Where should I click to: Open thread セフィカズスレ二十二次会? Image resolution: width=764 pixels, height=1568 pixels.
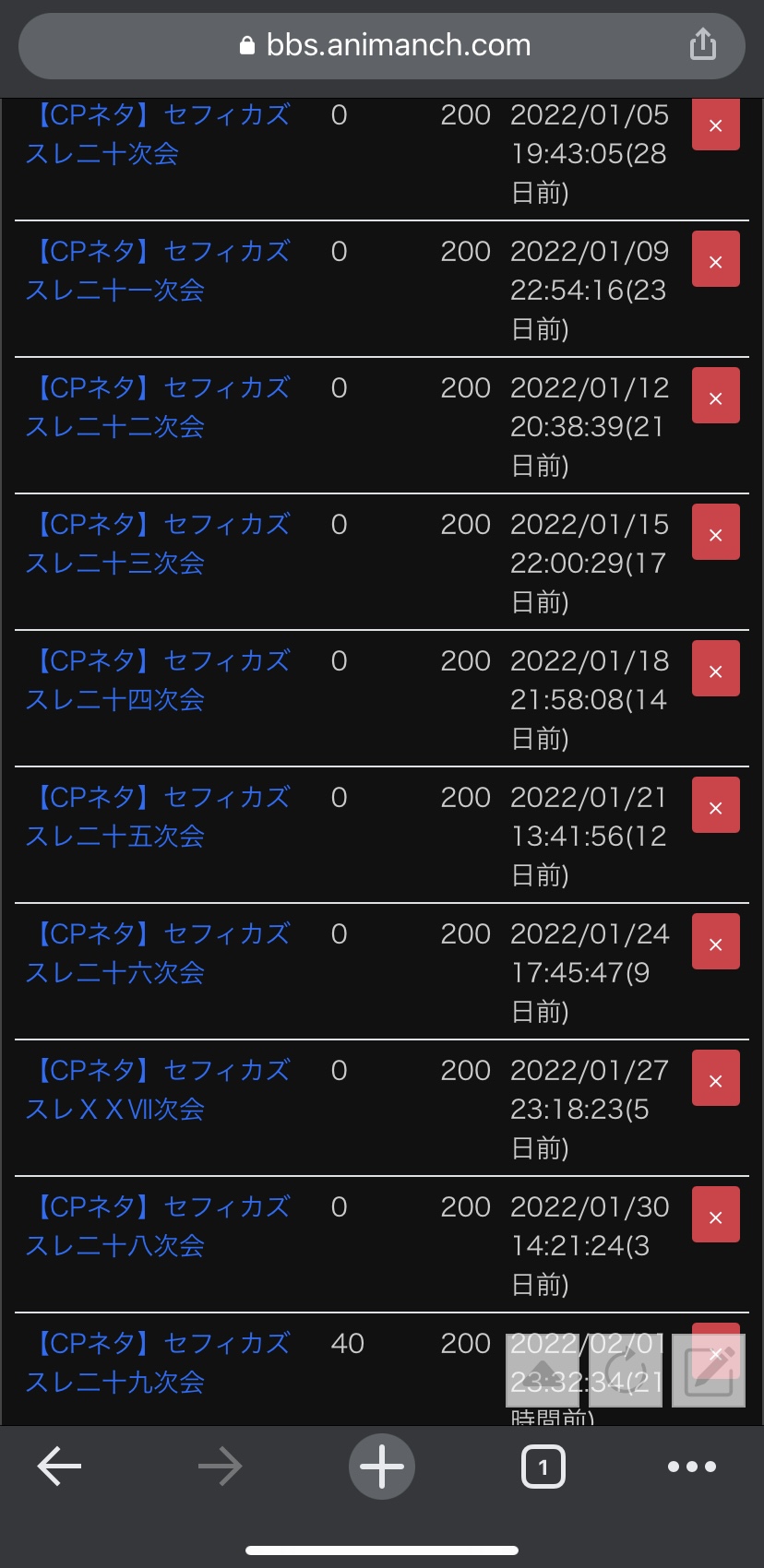point(158,407)
